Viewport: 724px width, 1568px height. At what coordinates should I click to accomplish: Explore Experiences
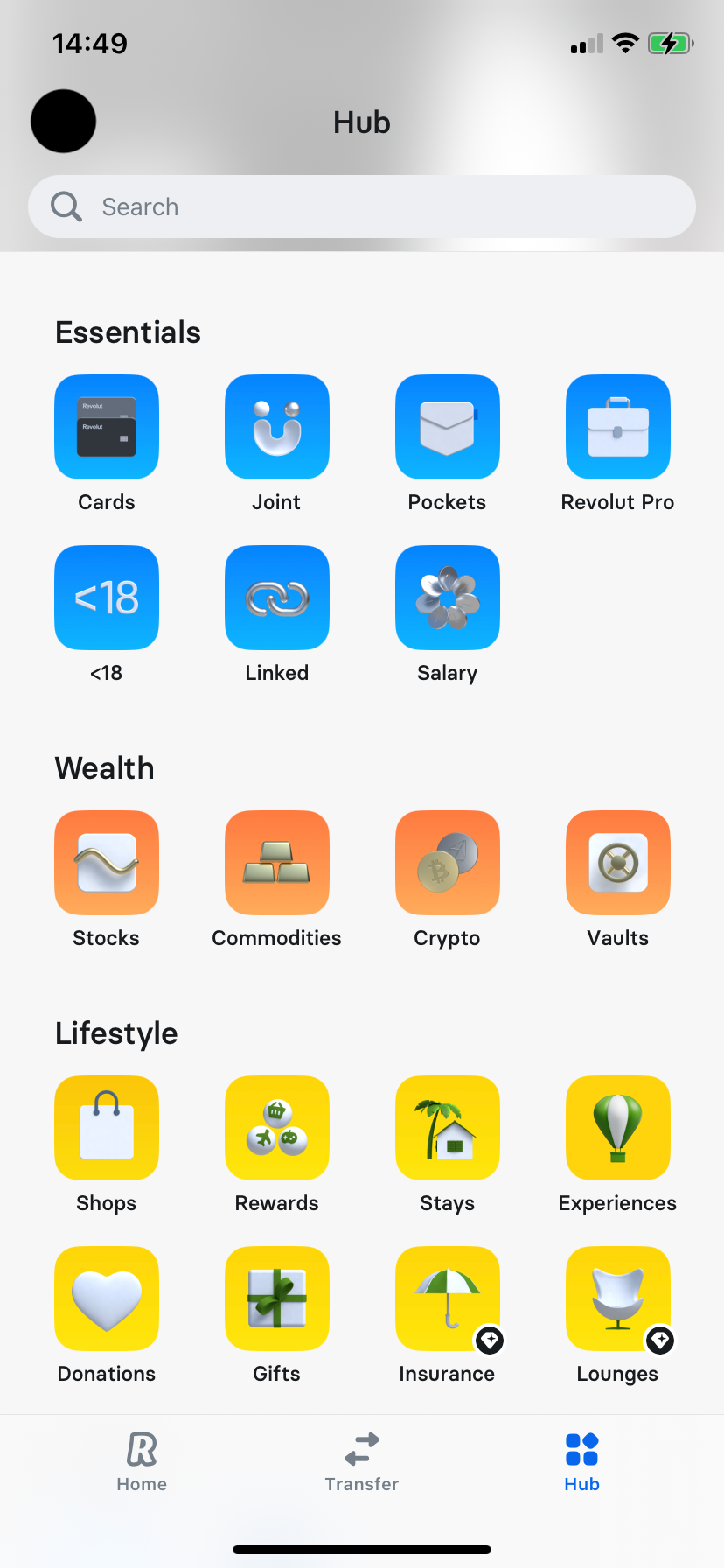point(618,1128)
